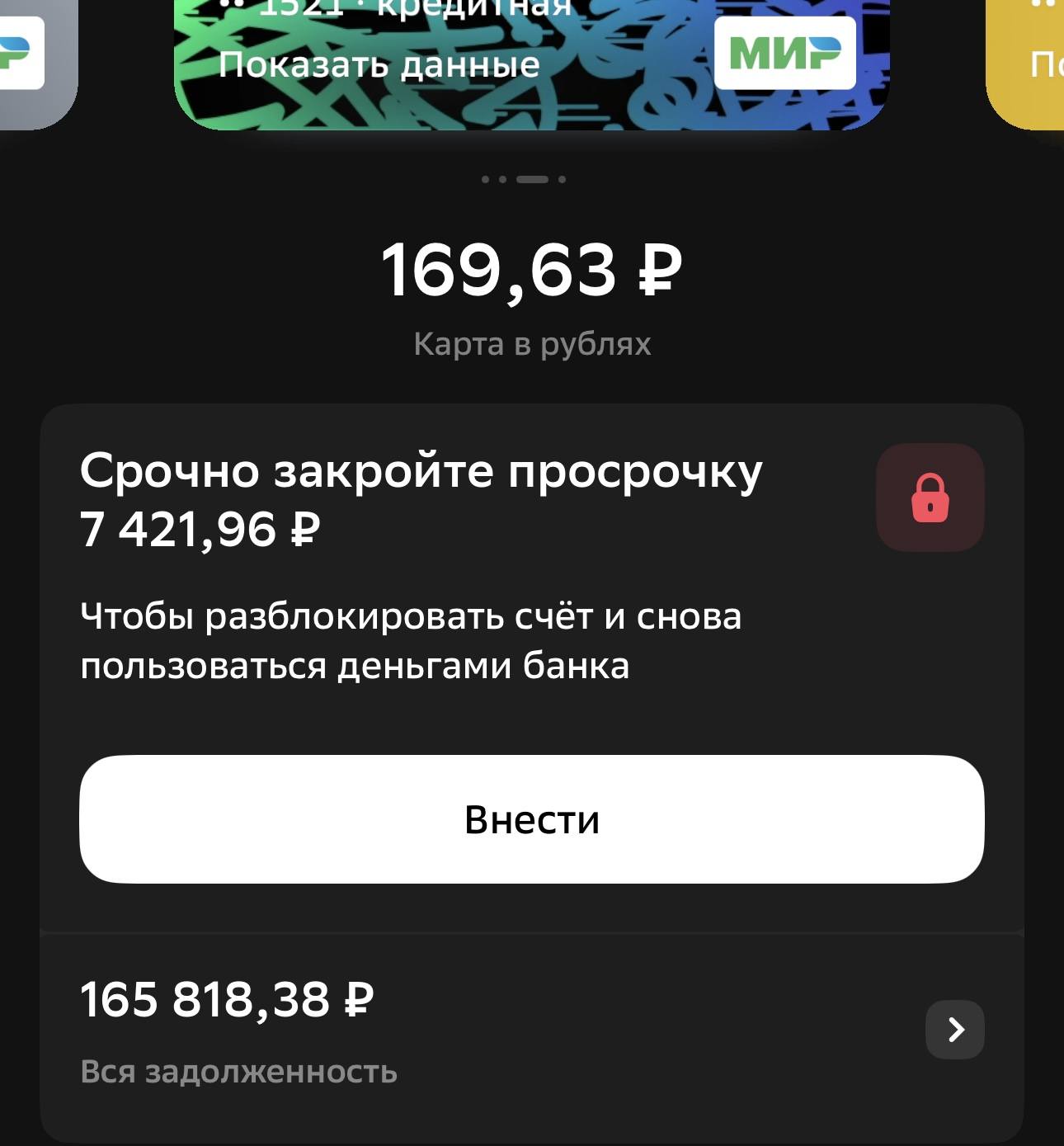Tap the last carousel page dot
The height and width of the screenshot is (1146, 1064).
tap(563, 178)
